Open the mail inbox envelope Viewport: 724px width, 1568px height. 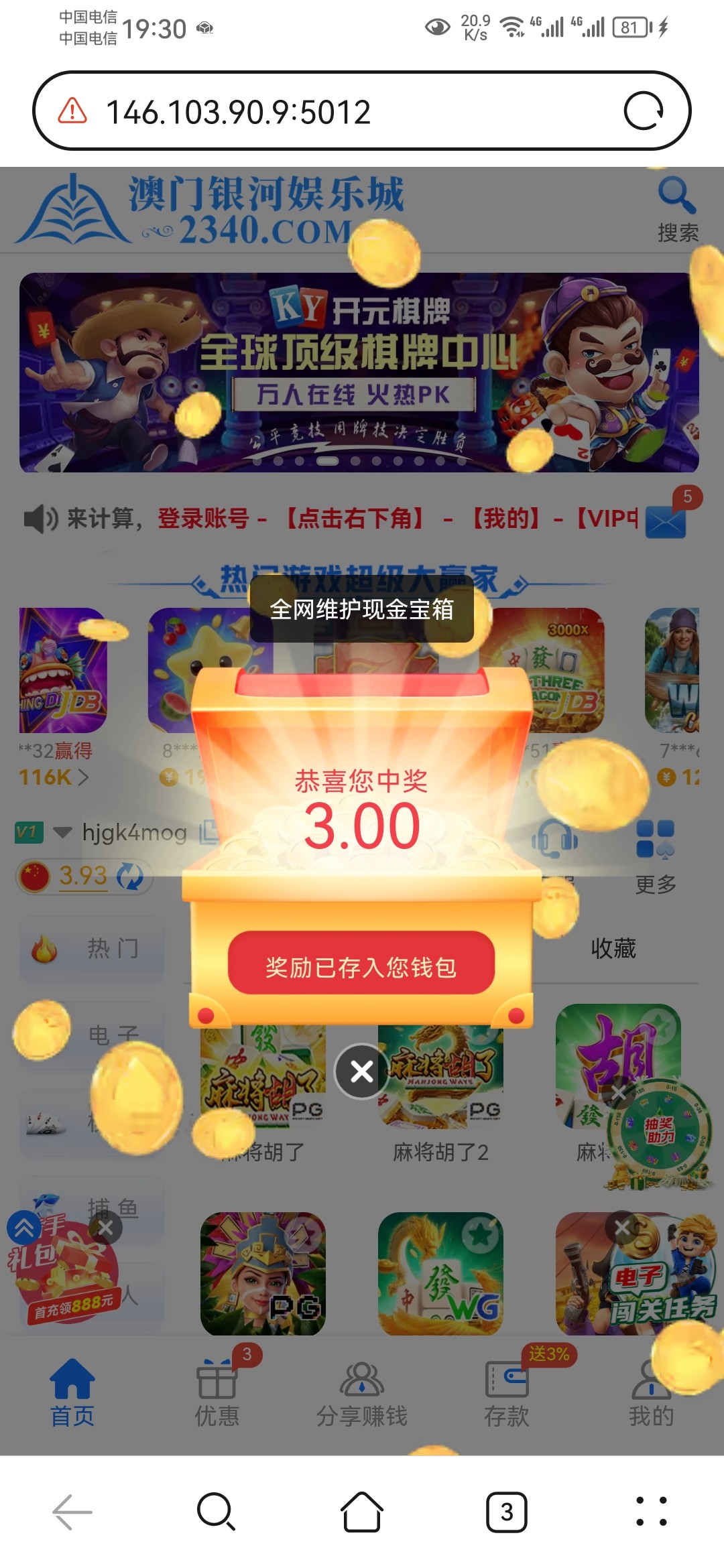coord(666,521)
